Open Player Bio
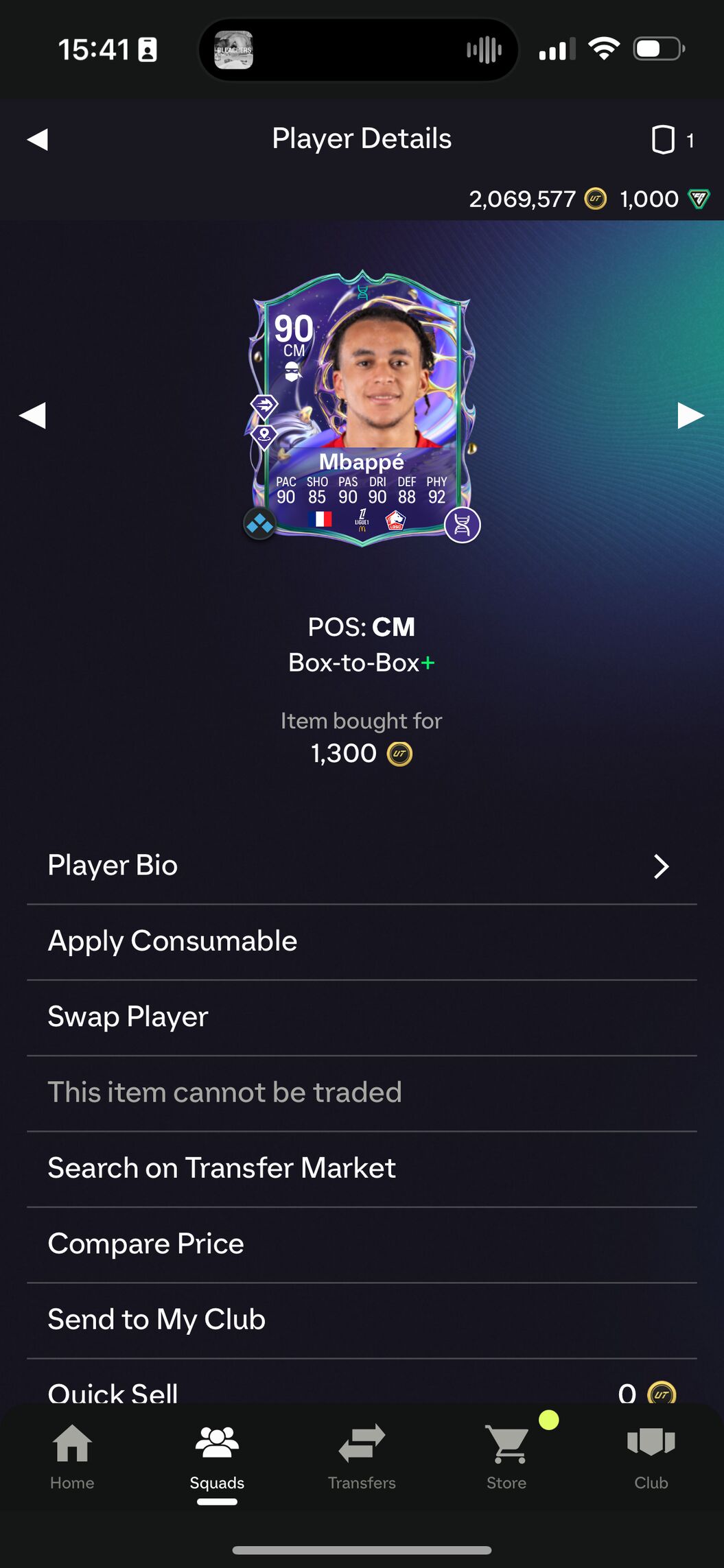This screenshot has height=1568, width=724. coord(362,866)
